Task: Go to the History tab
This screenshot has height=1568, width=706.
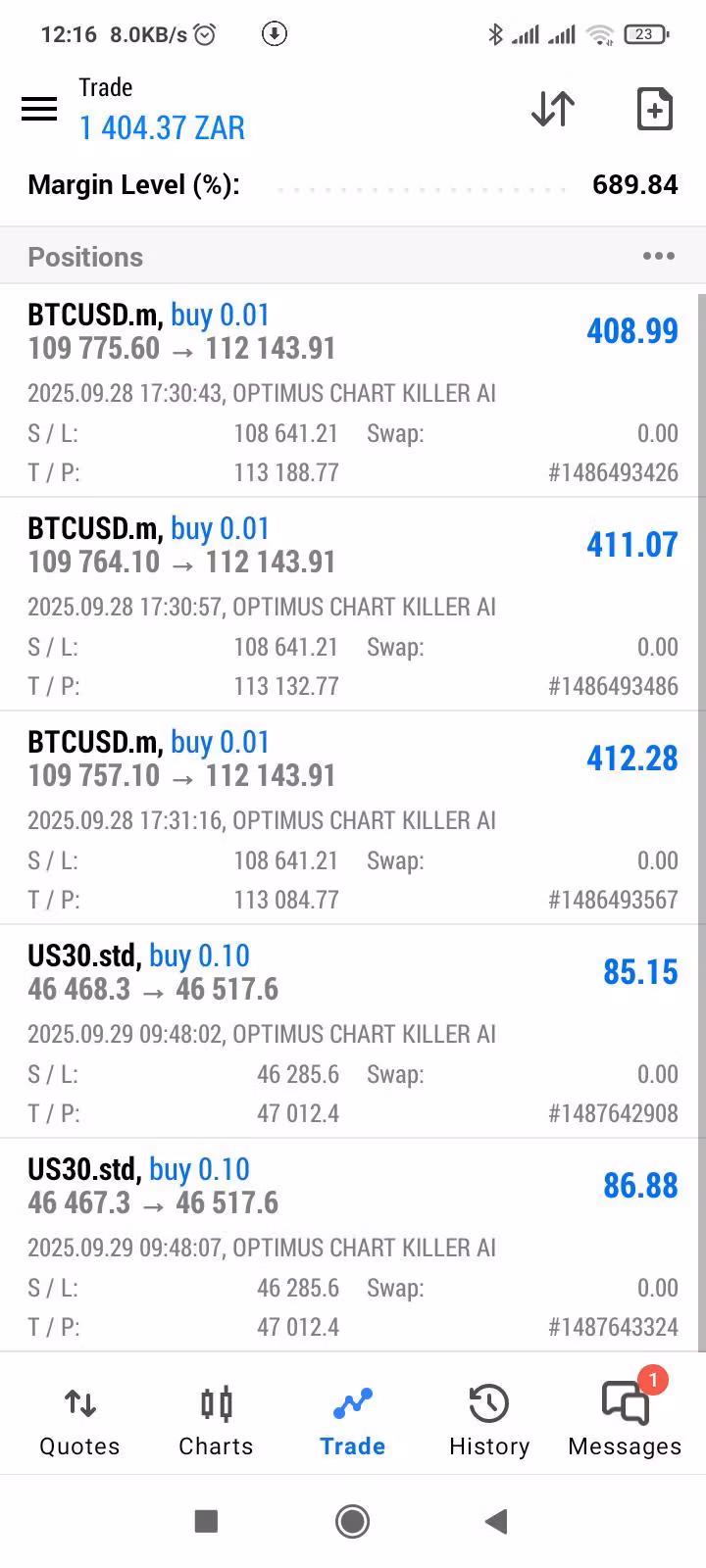Action: click(488, 1422)
